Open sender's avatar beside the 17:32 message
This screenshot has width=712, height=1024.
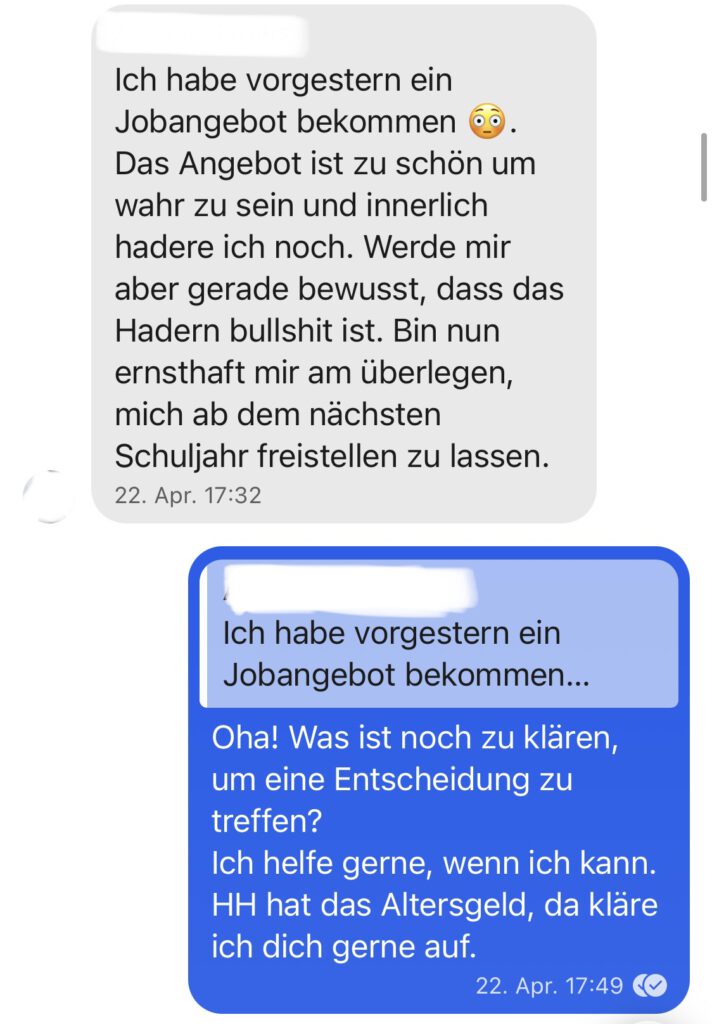[48, 496]
